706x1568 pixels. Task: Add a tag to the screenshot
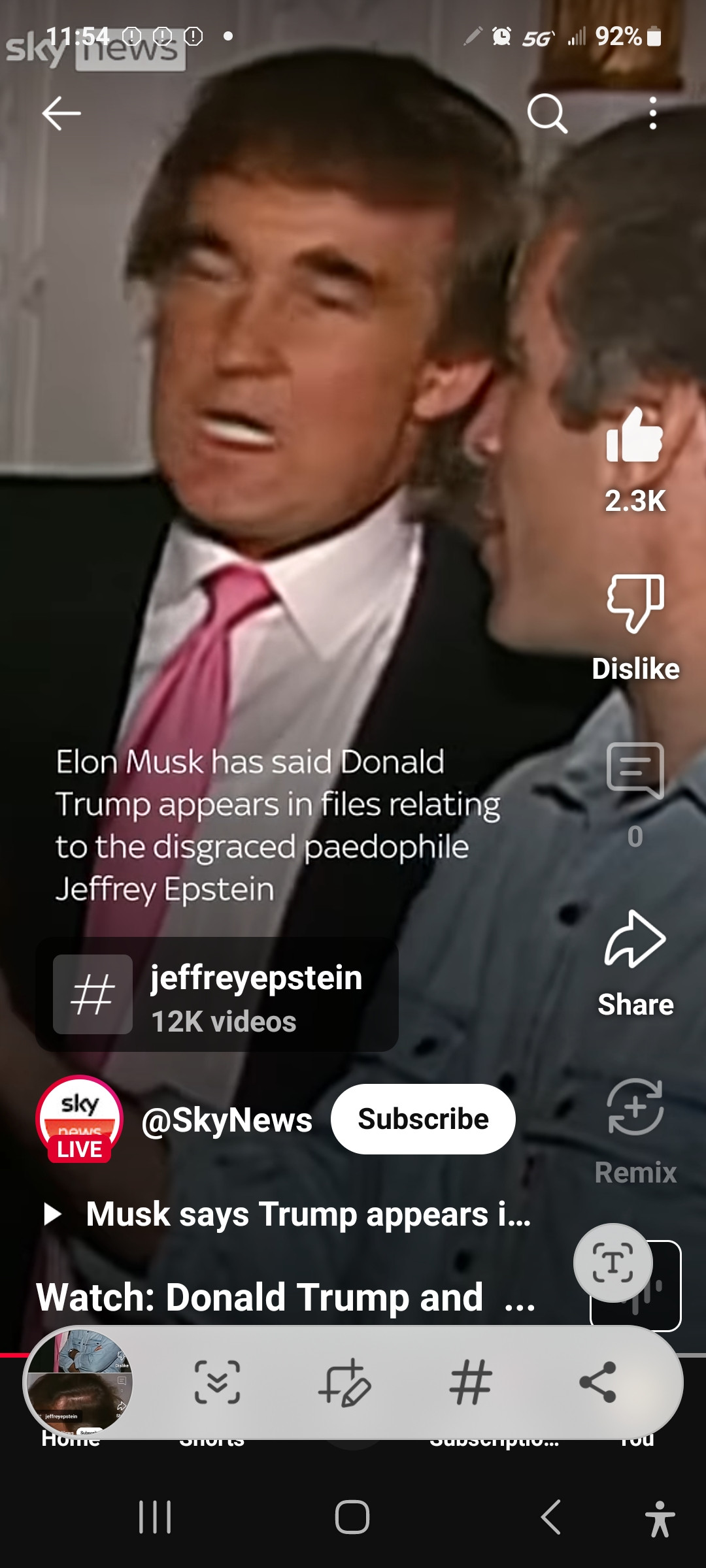pyautogui.click(x=471, y=1382)
